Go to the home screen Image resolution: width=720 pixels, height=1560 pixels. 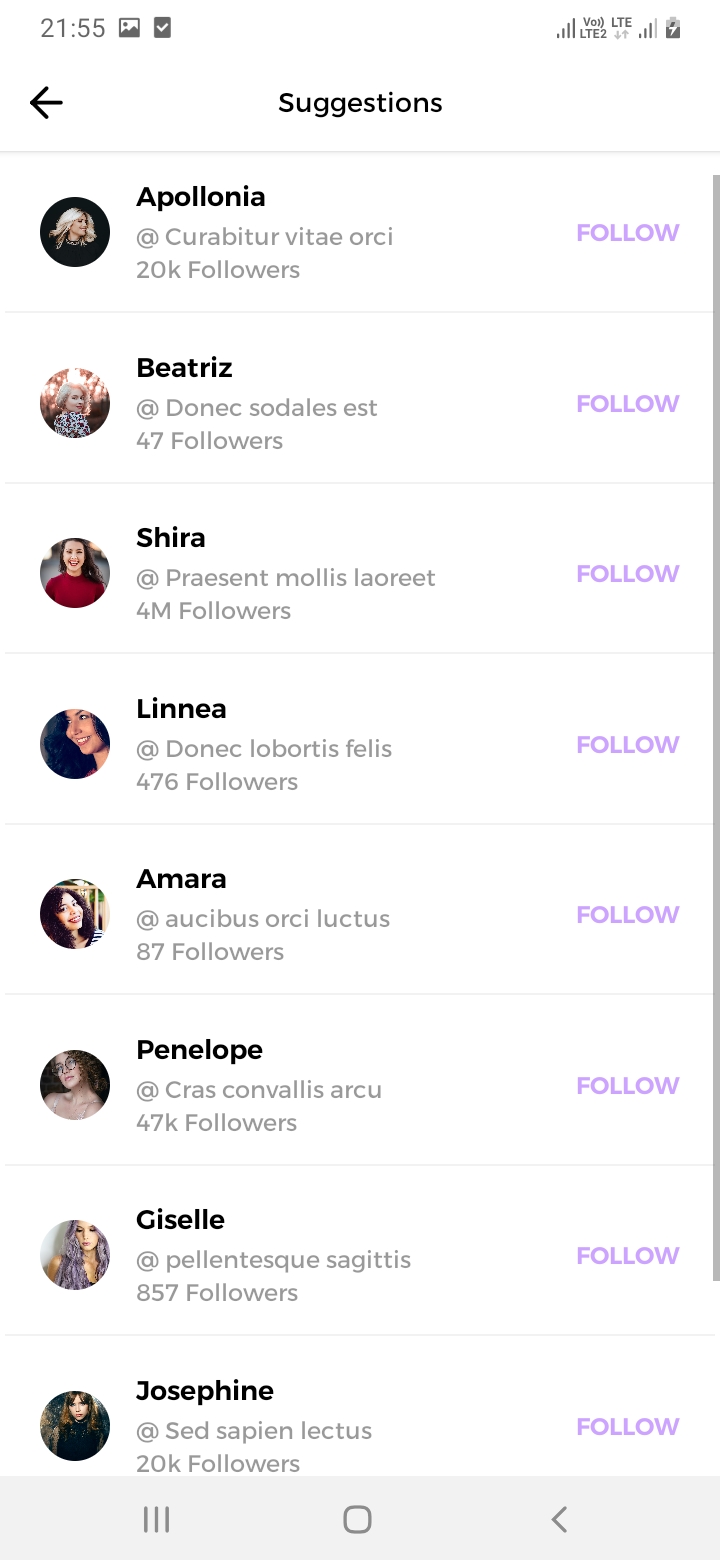[x=358, y=1520]
